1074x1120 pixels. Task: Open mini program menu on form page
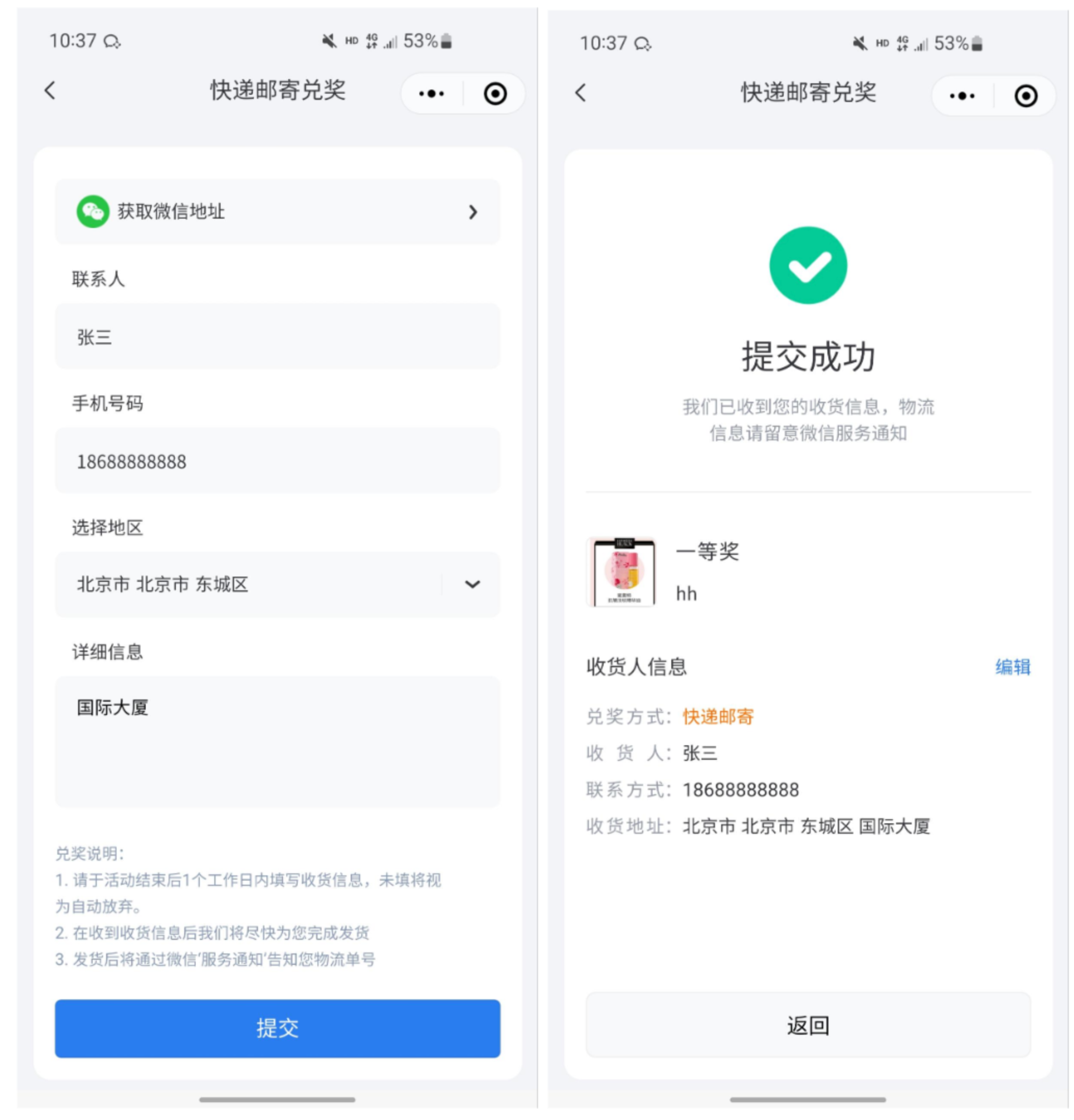(x=431, y=94)
